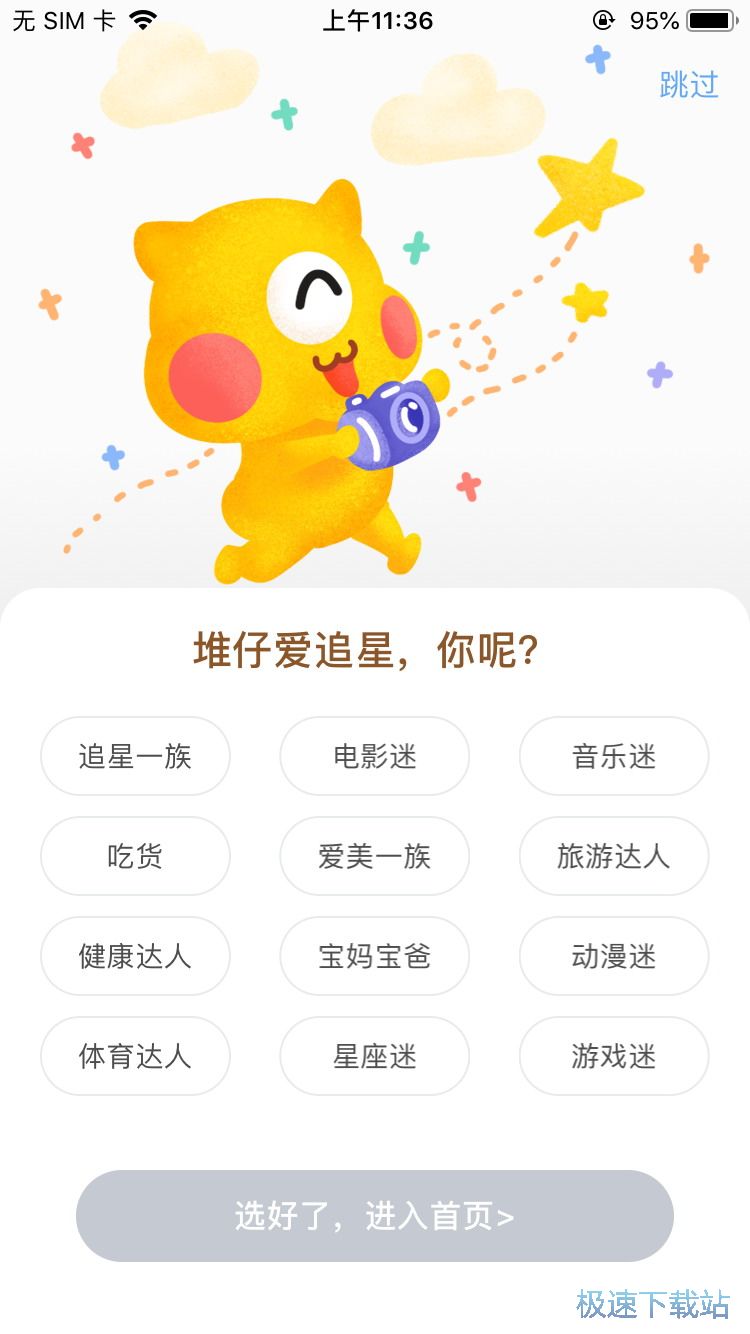Tap the battery indicator icon

pos(712,19)
